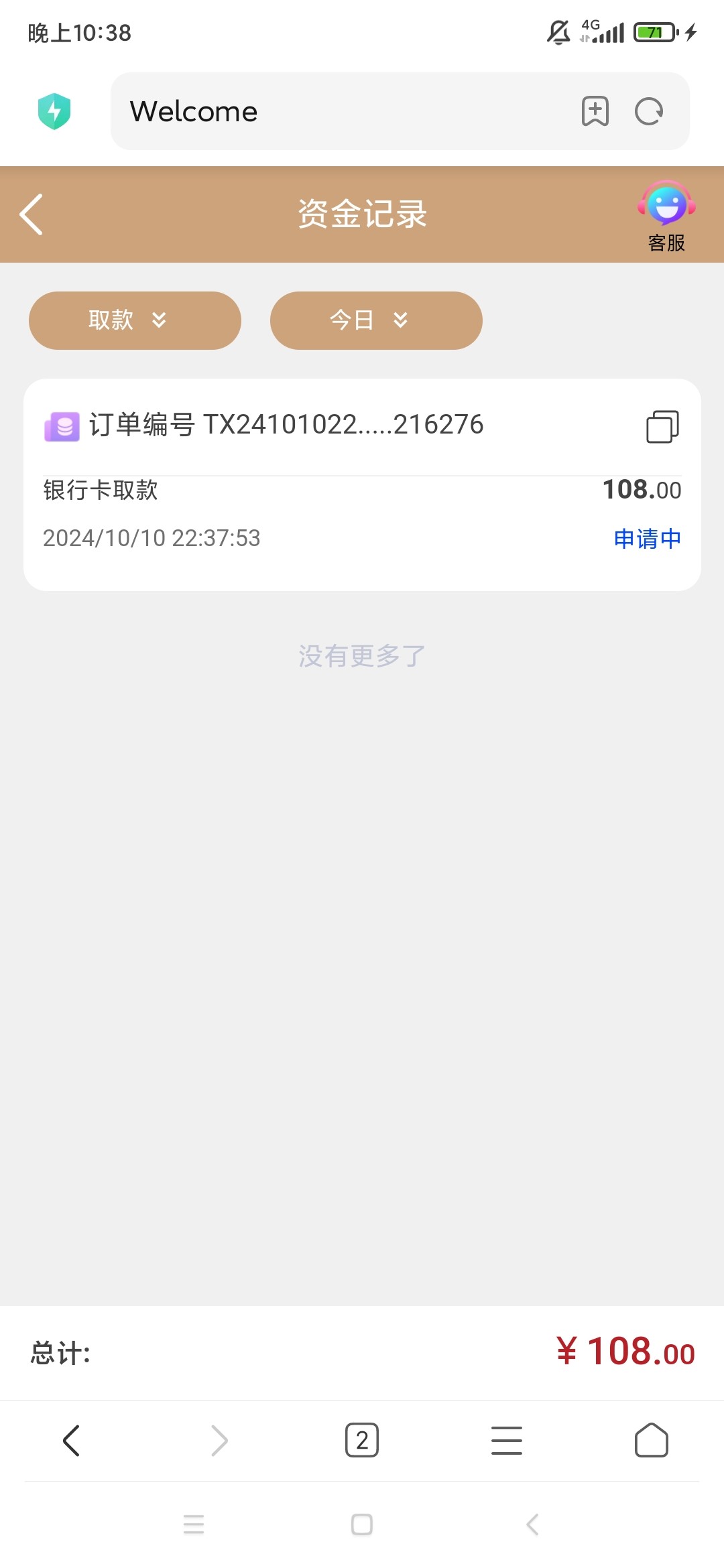Screen dimensions: 724x1568
Task: Go back from the 资金记录 page
Action: (x=32, y=214)
